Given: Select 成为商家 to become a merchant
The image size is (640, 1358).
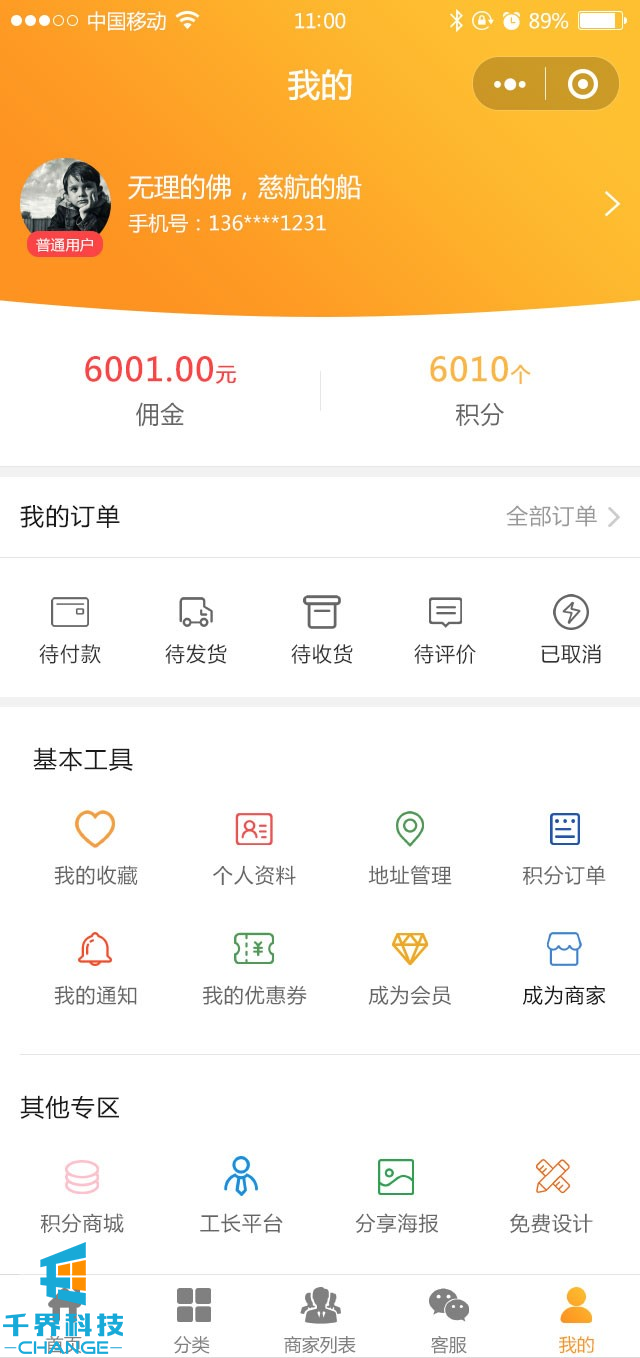Looking at the screenshot, I should 564,968.
